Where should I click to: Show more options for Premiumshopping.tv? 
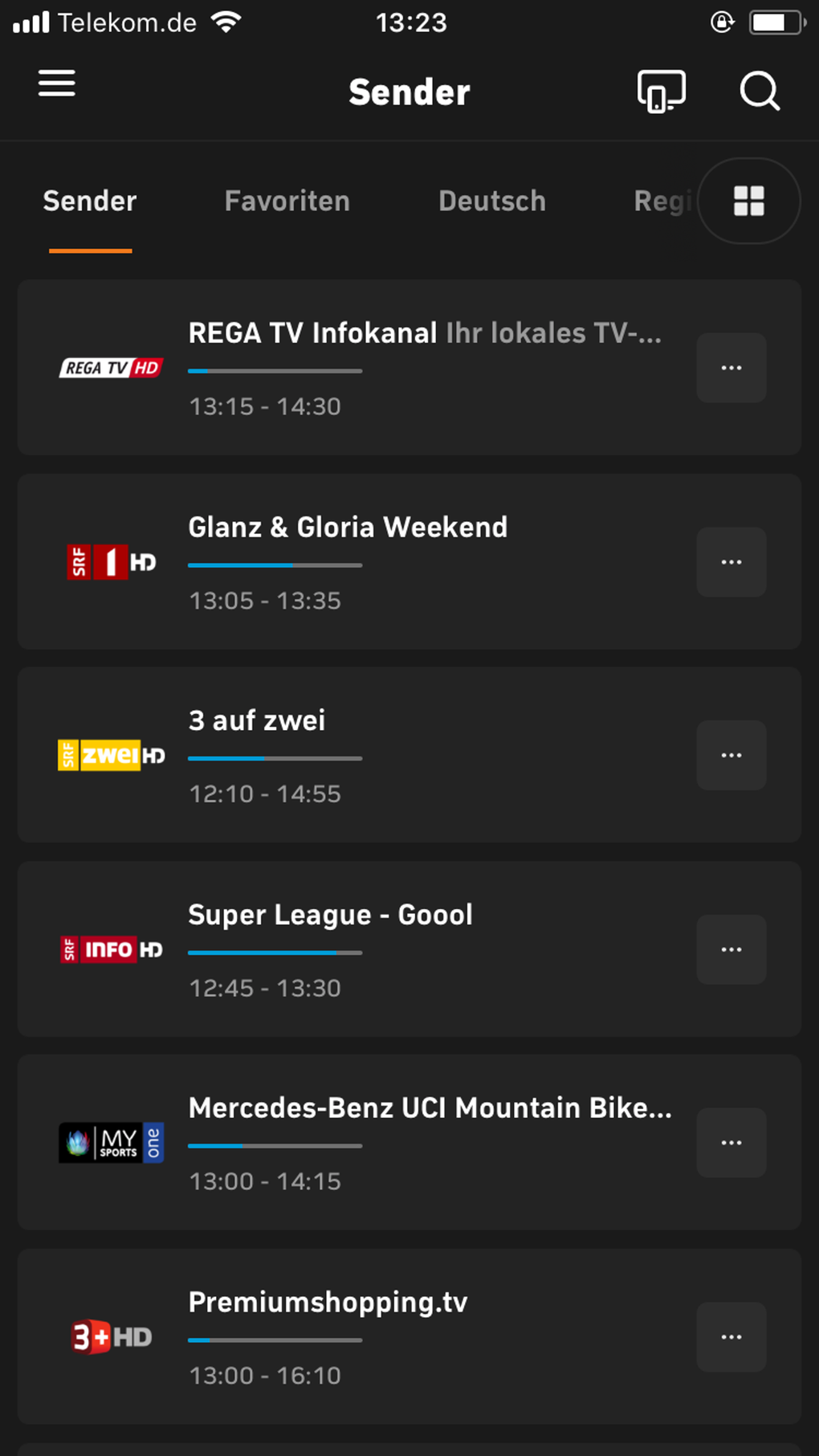(x=731, y=1337)
